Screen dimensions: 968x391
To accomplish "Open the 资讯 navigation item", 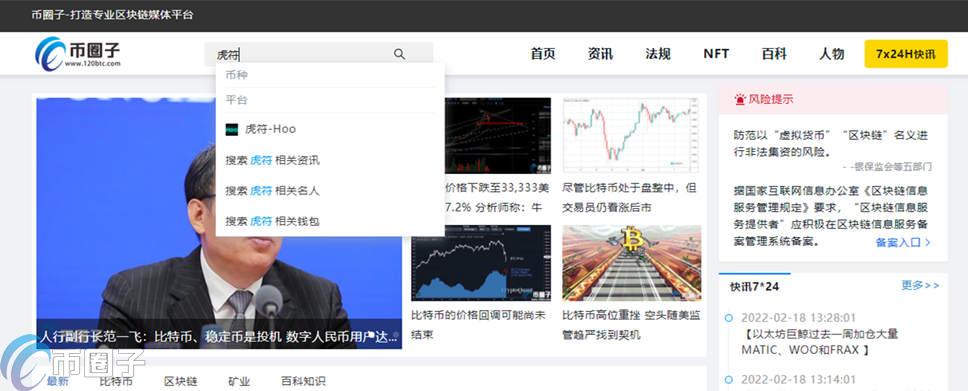I will click(600, 54).
